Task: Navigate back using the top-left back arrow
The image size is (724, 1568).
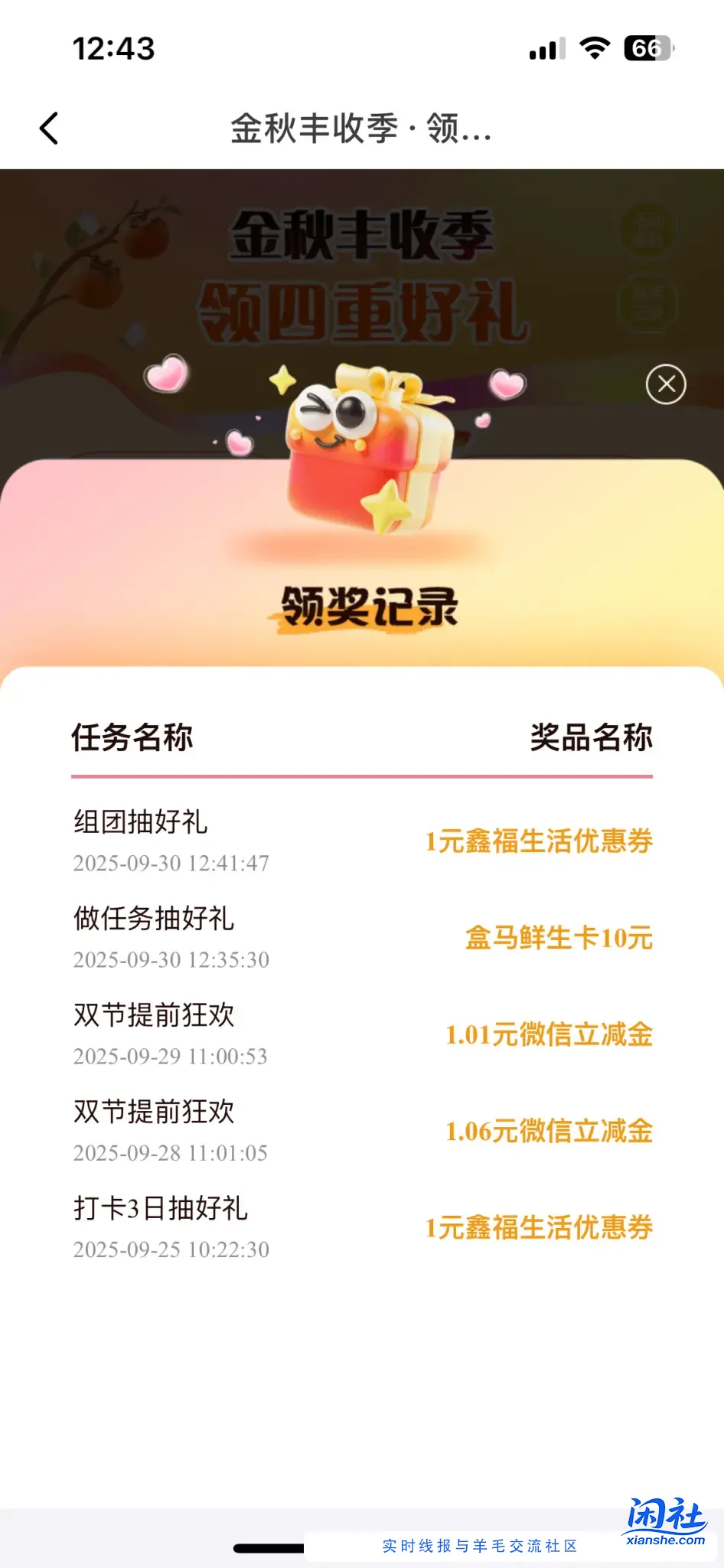Action: (x=49, y=129)
